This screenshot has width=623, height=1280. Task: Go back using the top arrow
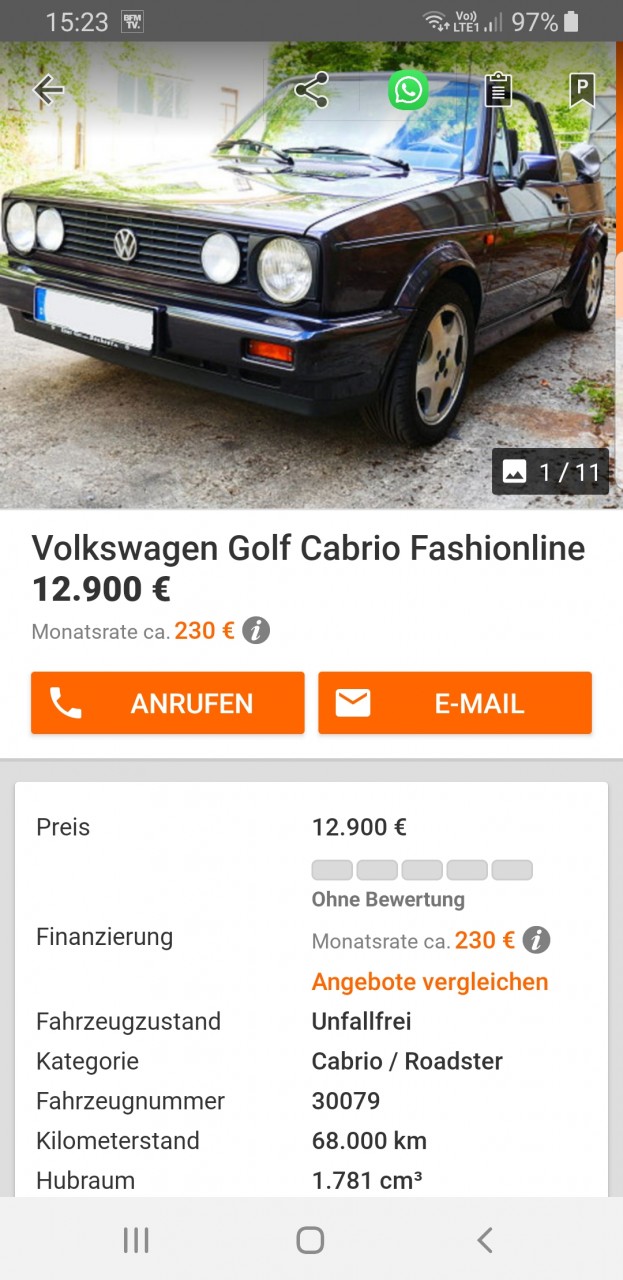[48, 91]
